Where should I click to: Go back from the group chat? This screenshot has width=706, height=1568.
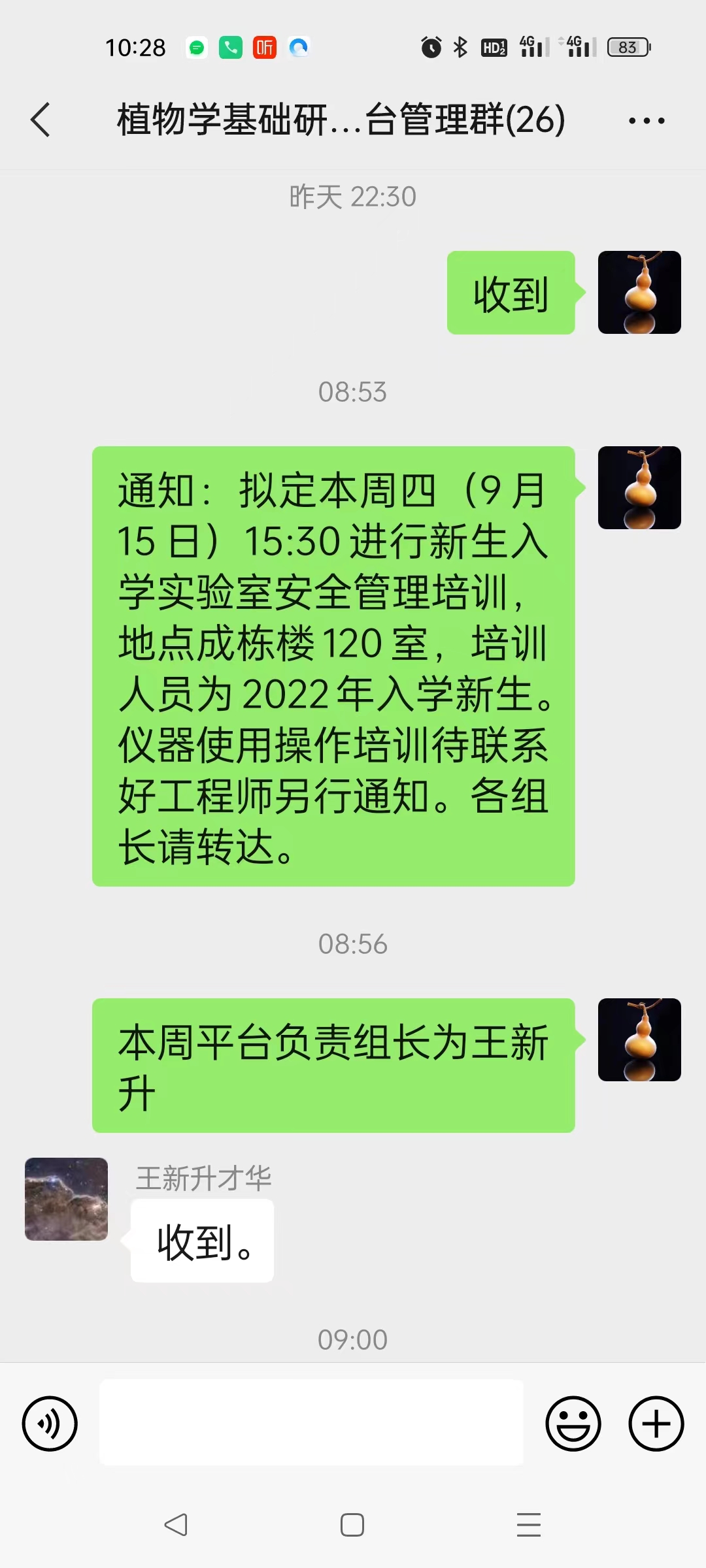tap(41, 120)
